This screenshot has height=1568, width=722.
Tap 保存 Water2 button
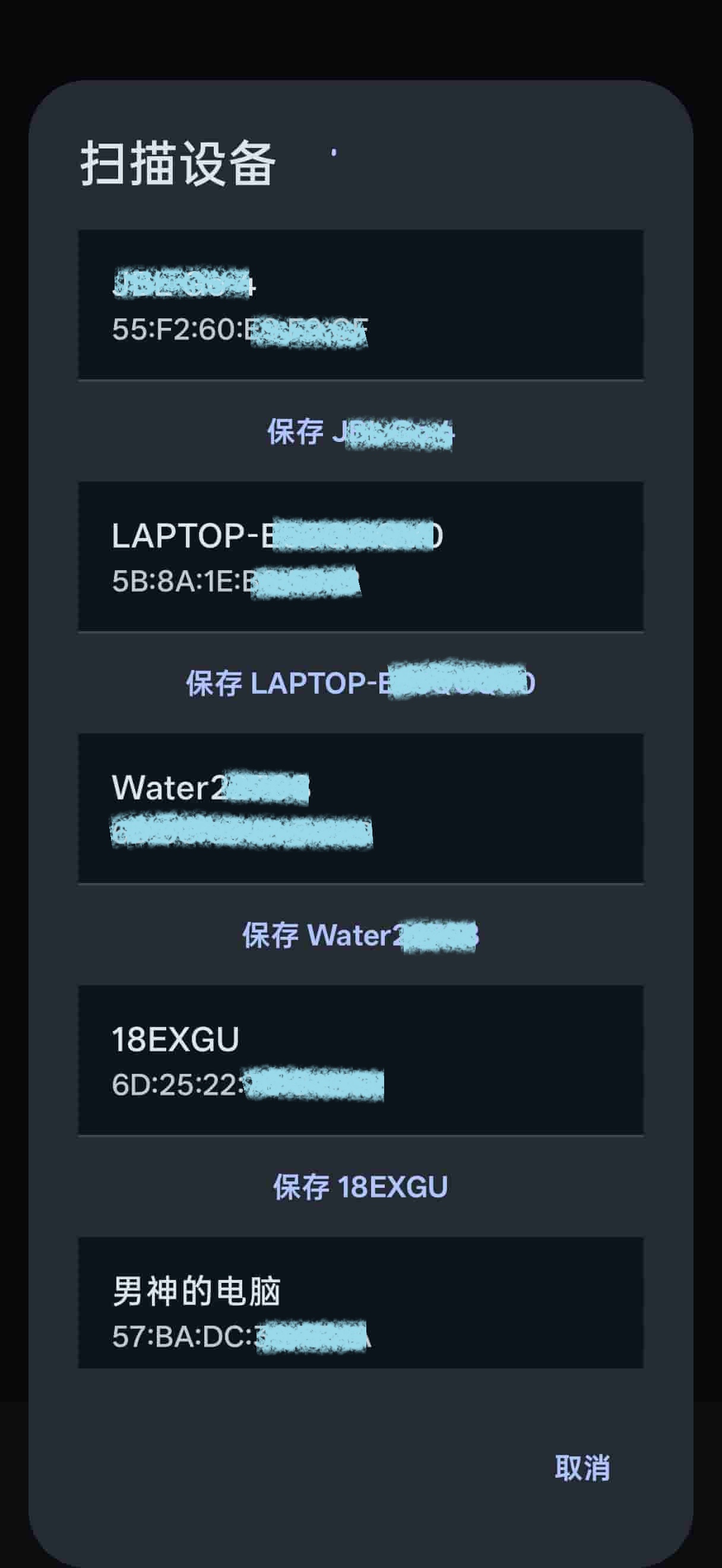360,935
